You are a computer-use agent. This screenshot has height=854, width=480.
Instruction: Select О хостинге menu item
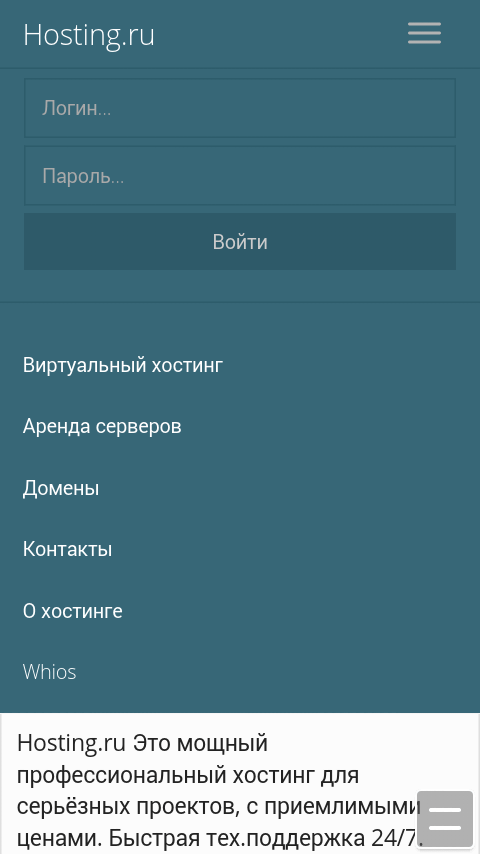(72, 611)
